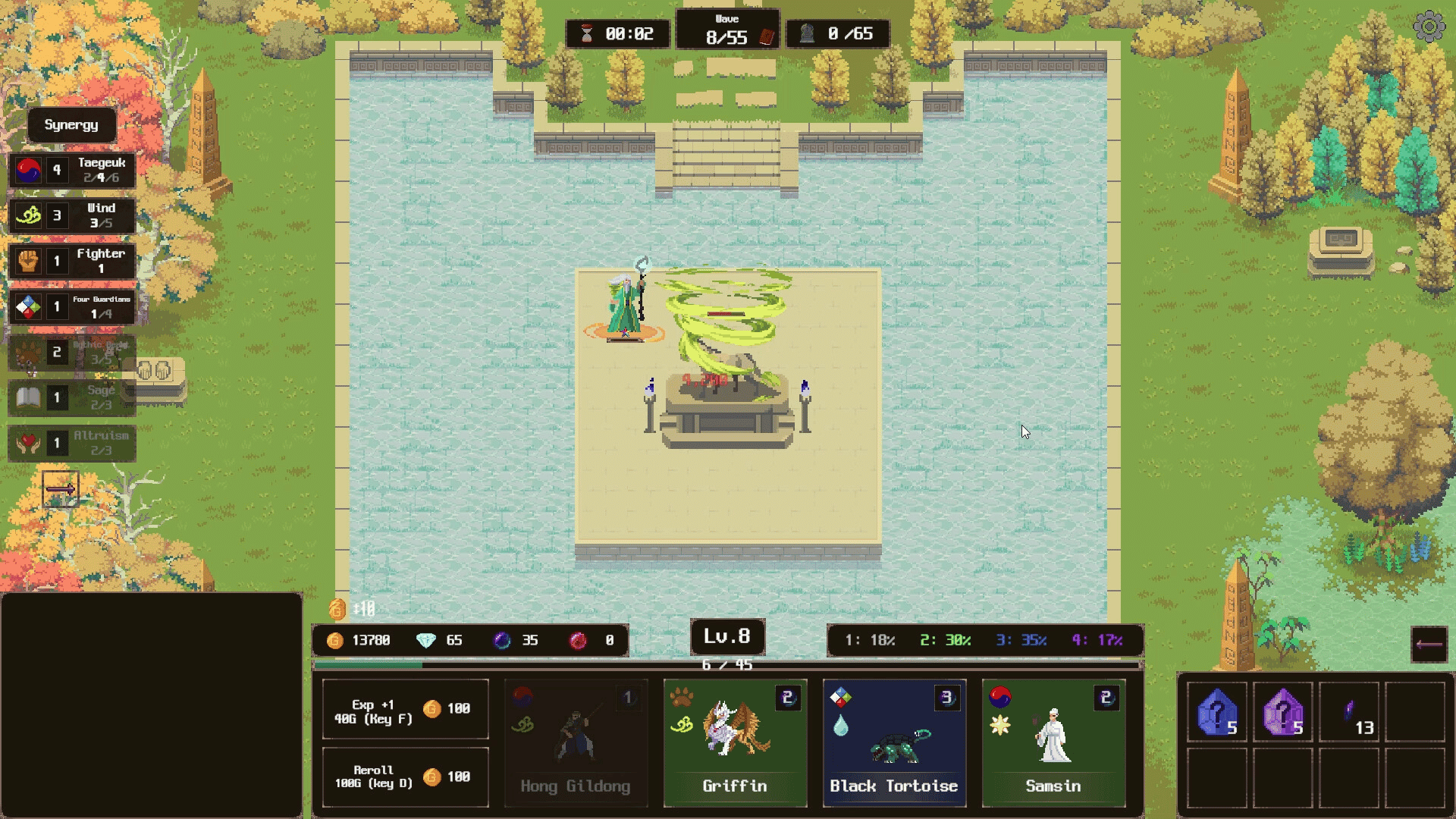Tap the blue mystery gem item

click(1216, 712)
